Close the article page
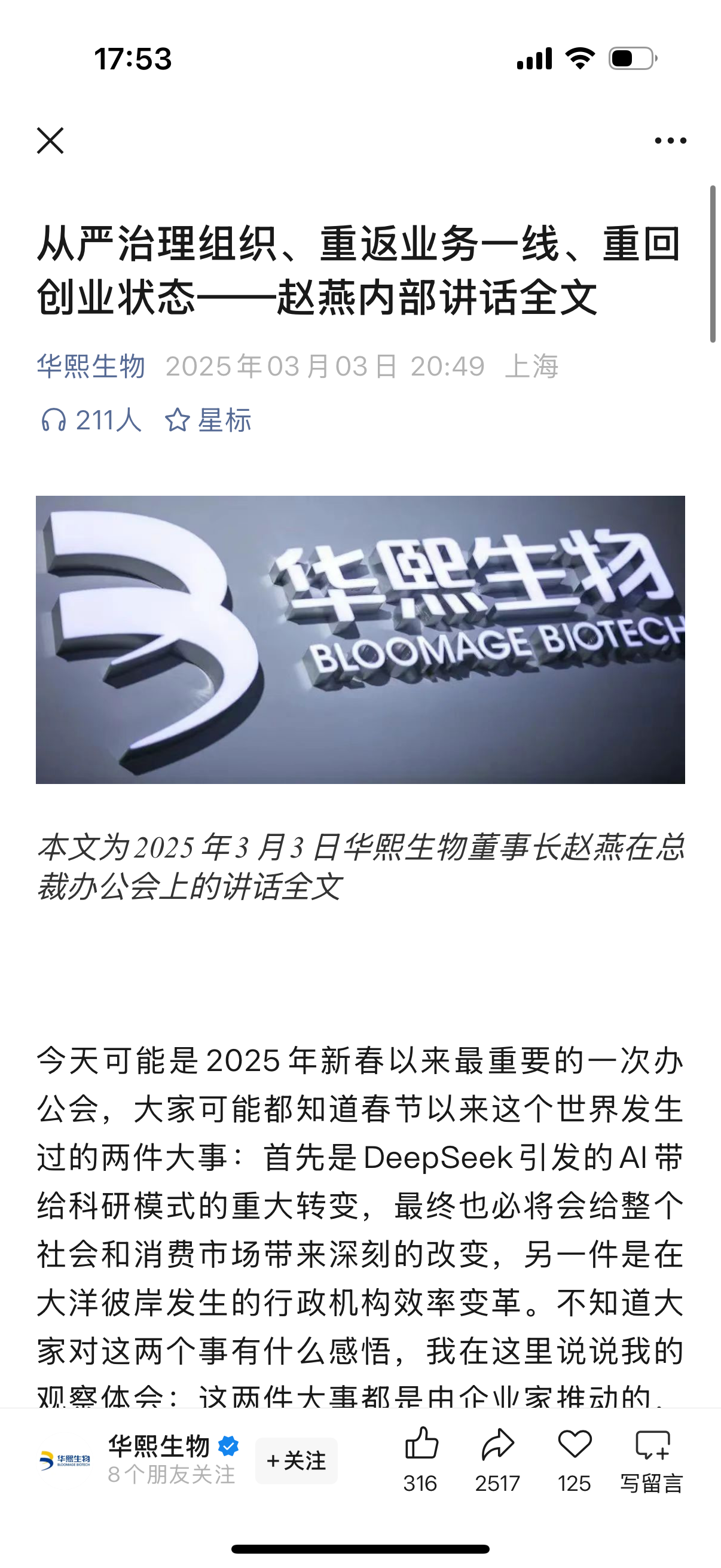721x1568 pixels. coord(50,141)
